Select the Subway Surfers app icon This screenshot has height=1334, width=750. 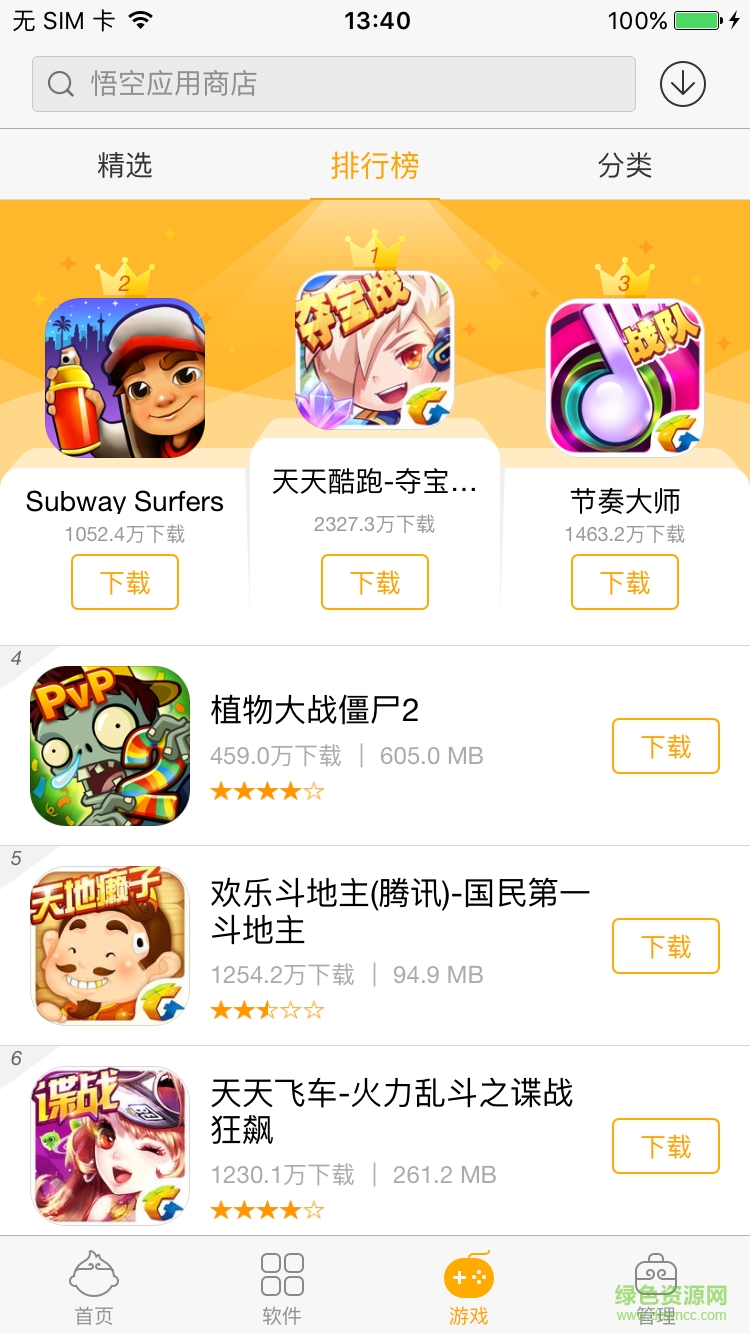[124, 380]
